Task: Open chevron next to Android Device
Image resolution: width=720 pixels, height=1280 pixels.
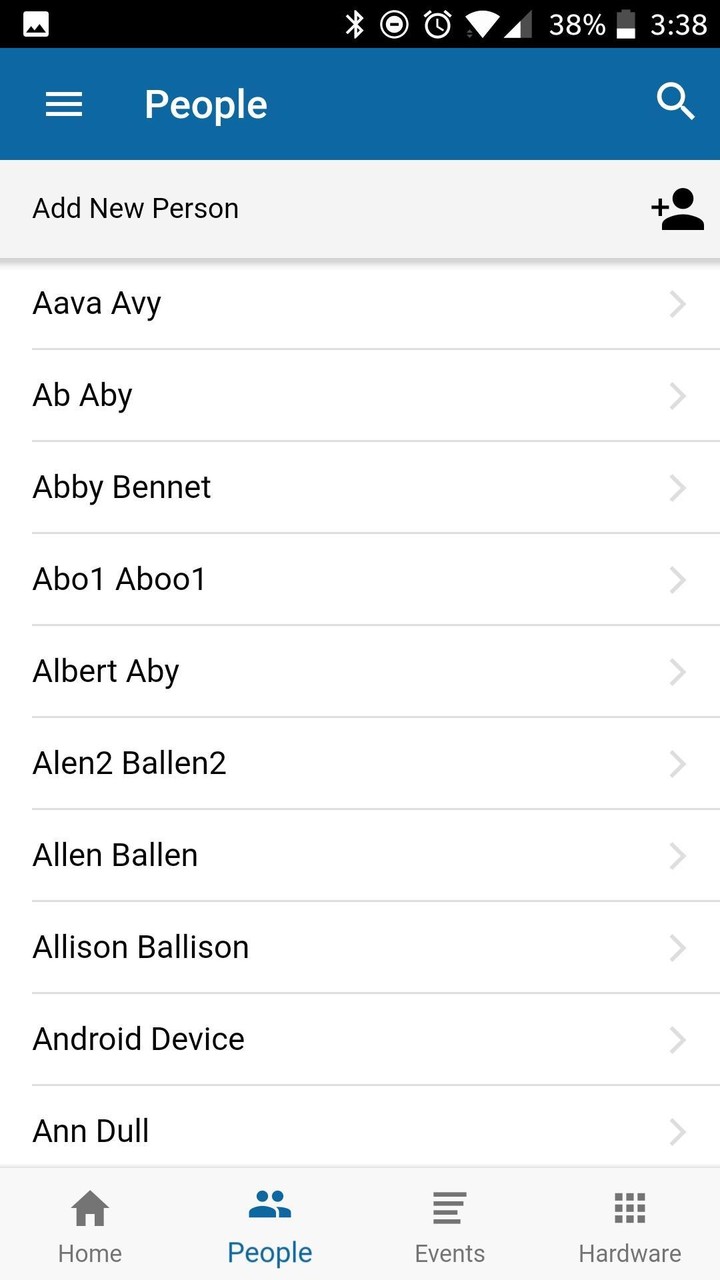Action: click(676, 1040)
